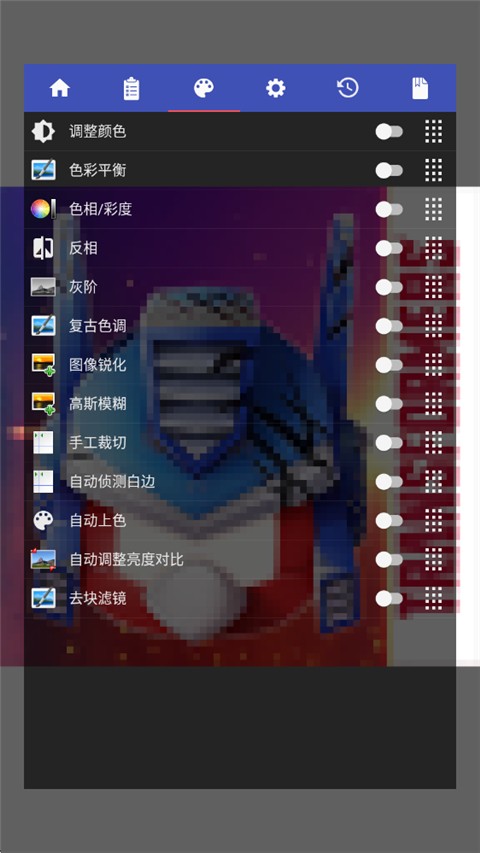Screen dimensions: 480x853
Task: Open the history clock tab
Action: pyautogui.click(x=348, y=88)
